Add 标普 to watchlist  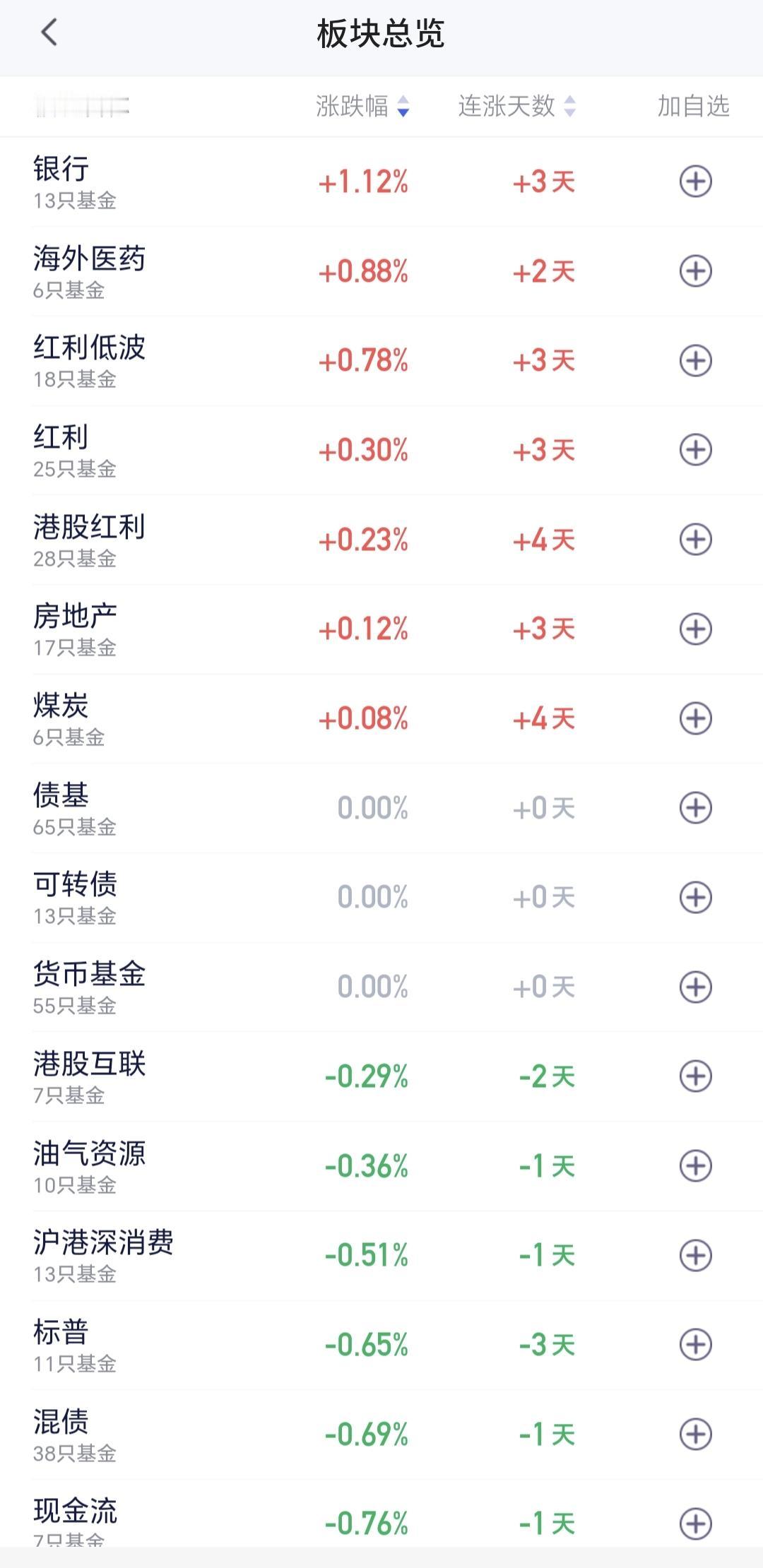695,1344
